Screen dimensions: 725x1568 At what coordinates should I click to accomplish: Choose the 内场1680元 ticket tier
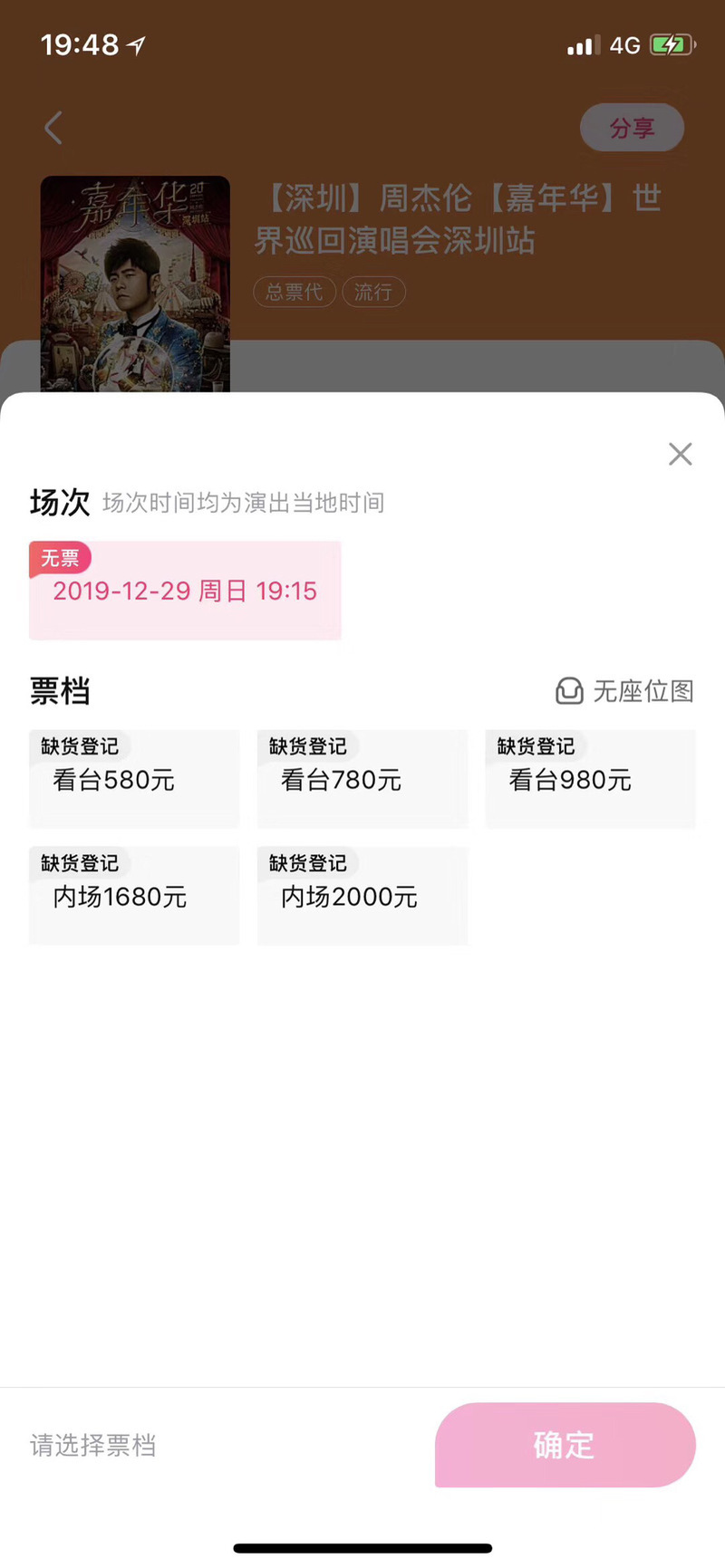(x=134, y=896)
